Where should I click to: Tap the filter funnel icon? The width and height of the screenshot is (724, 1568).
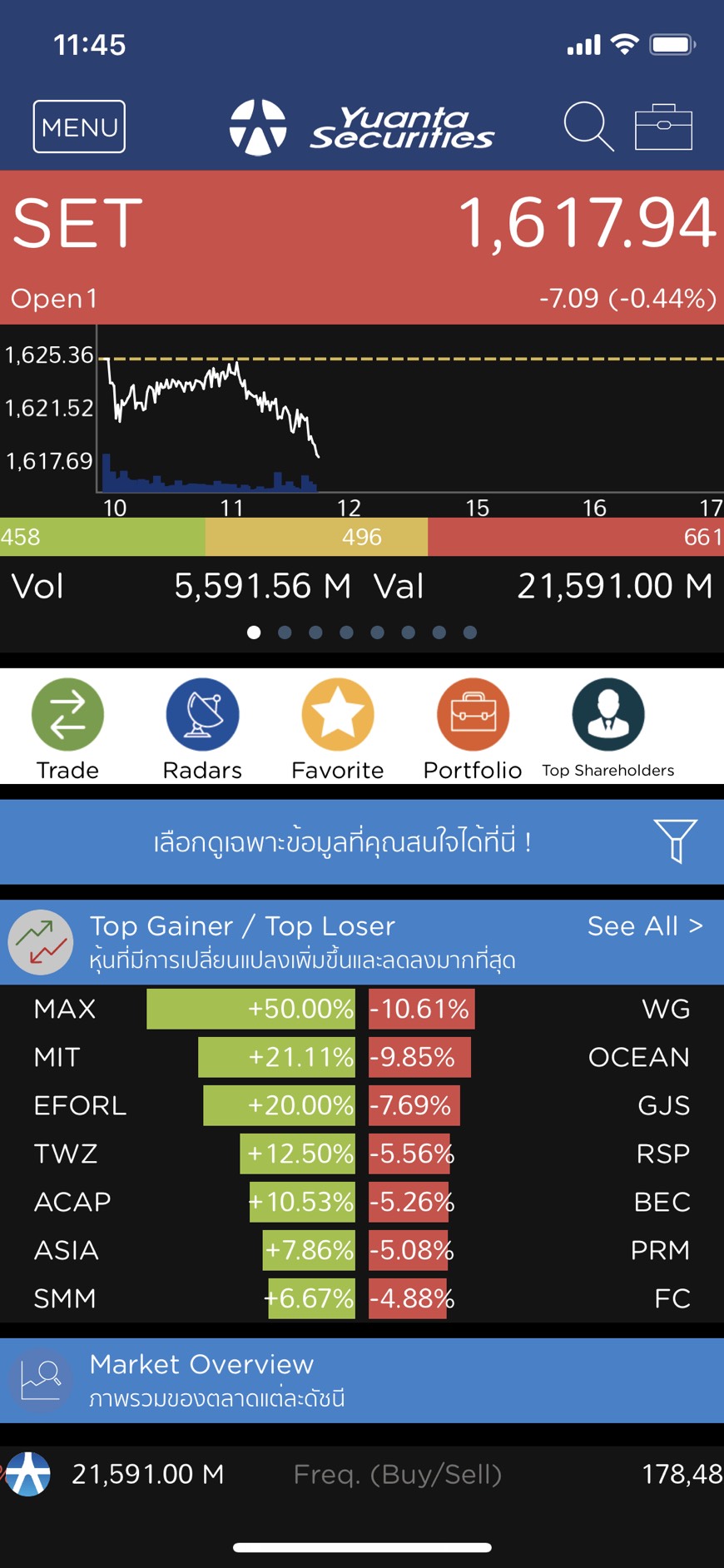675,841
